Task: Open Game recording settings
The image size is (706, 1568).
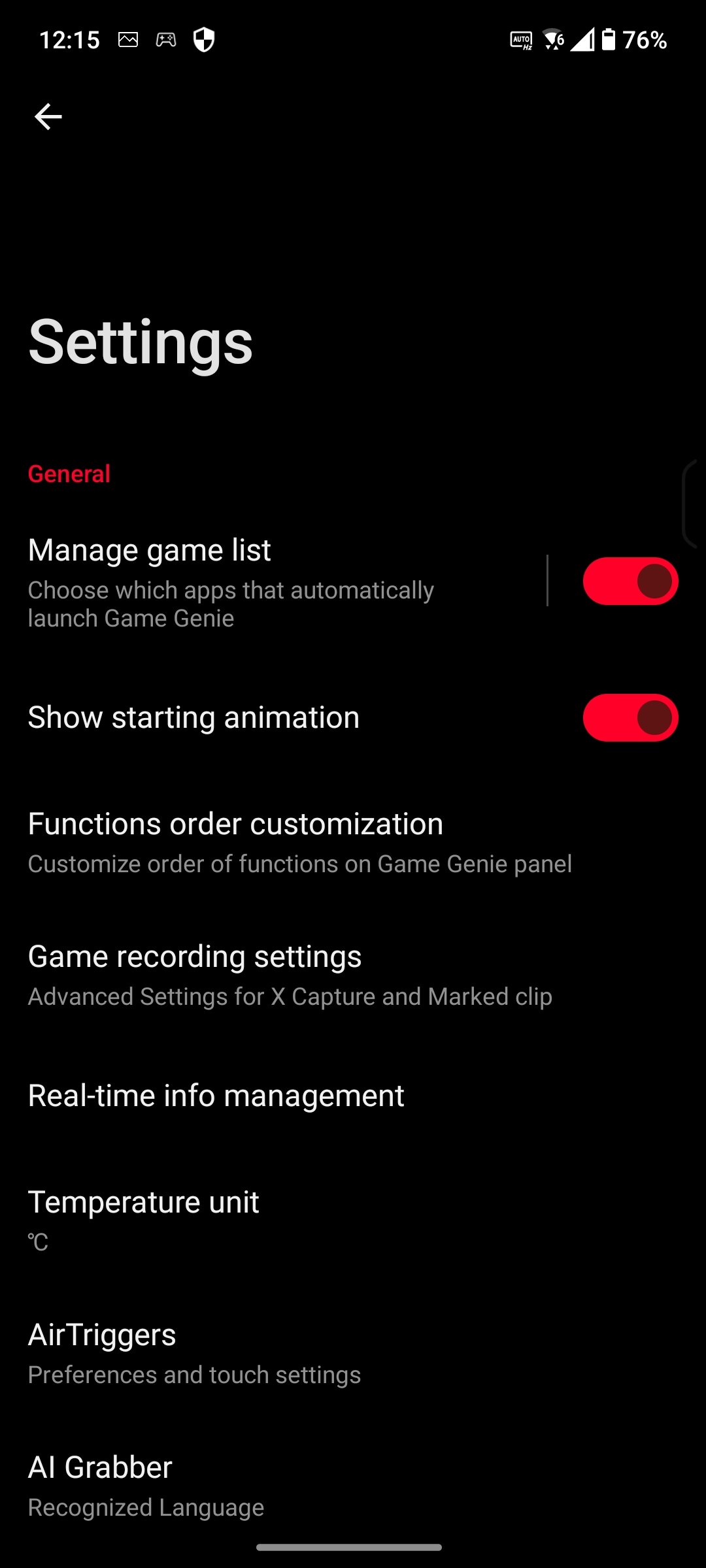Action: click(353, 975)
